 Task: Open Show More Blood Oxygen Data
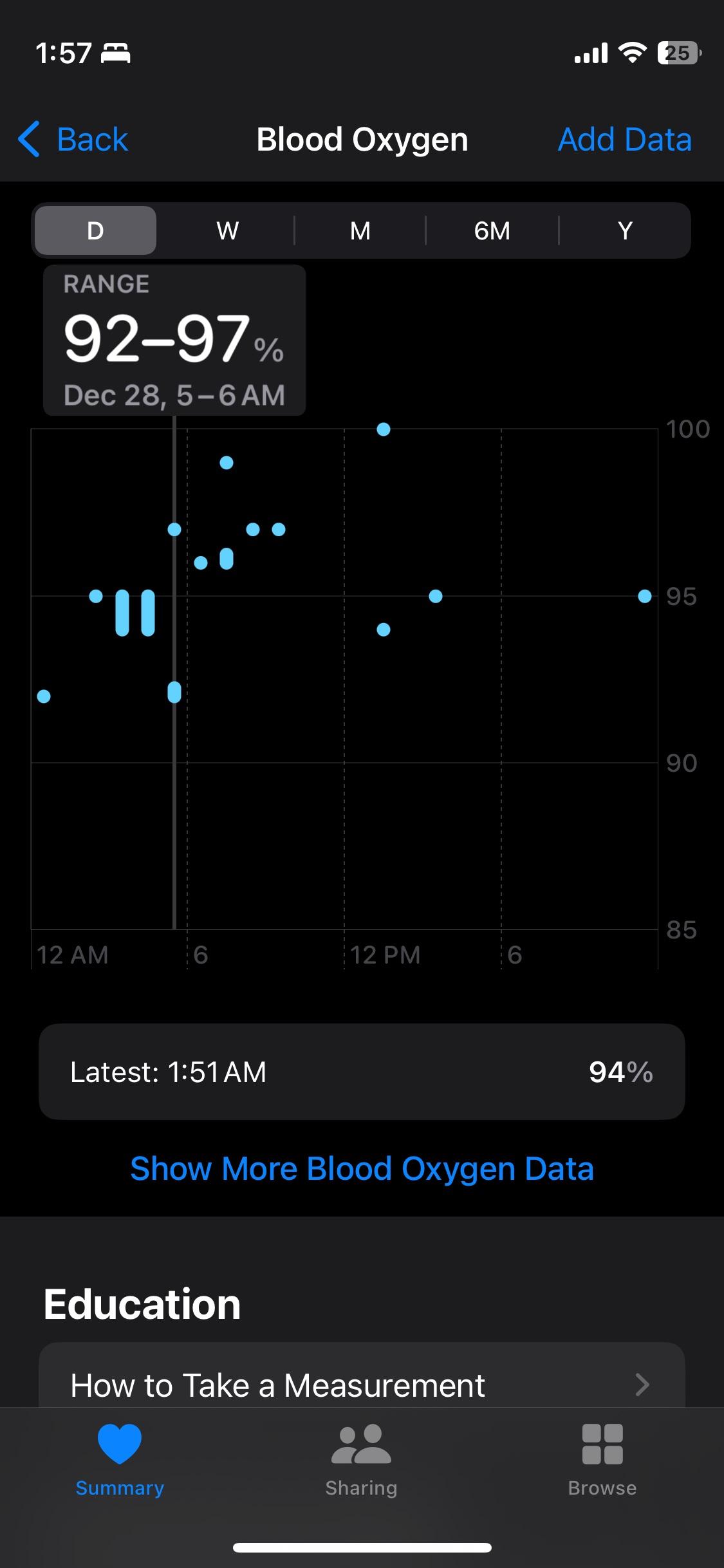[362, 1169]
